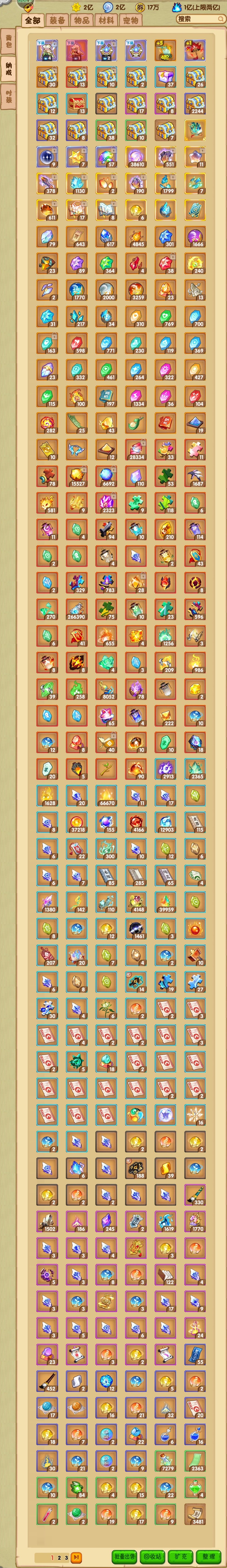Go to page 3
The image size is (227, 1568).
(x=66, y=1557)
